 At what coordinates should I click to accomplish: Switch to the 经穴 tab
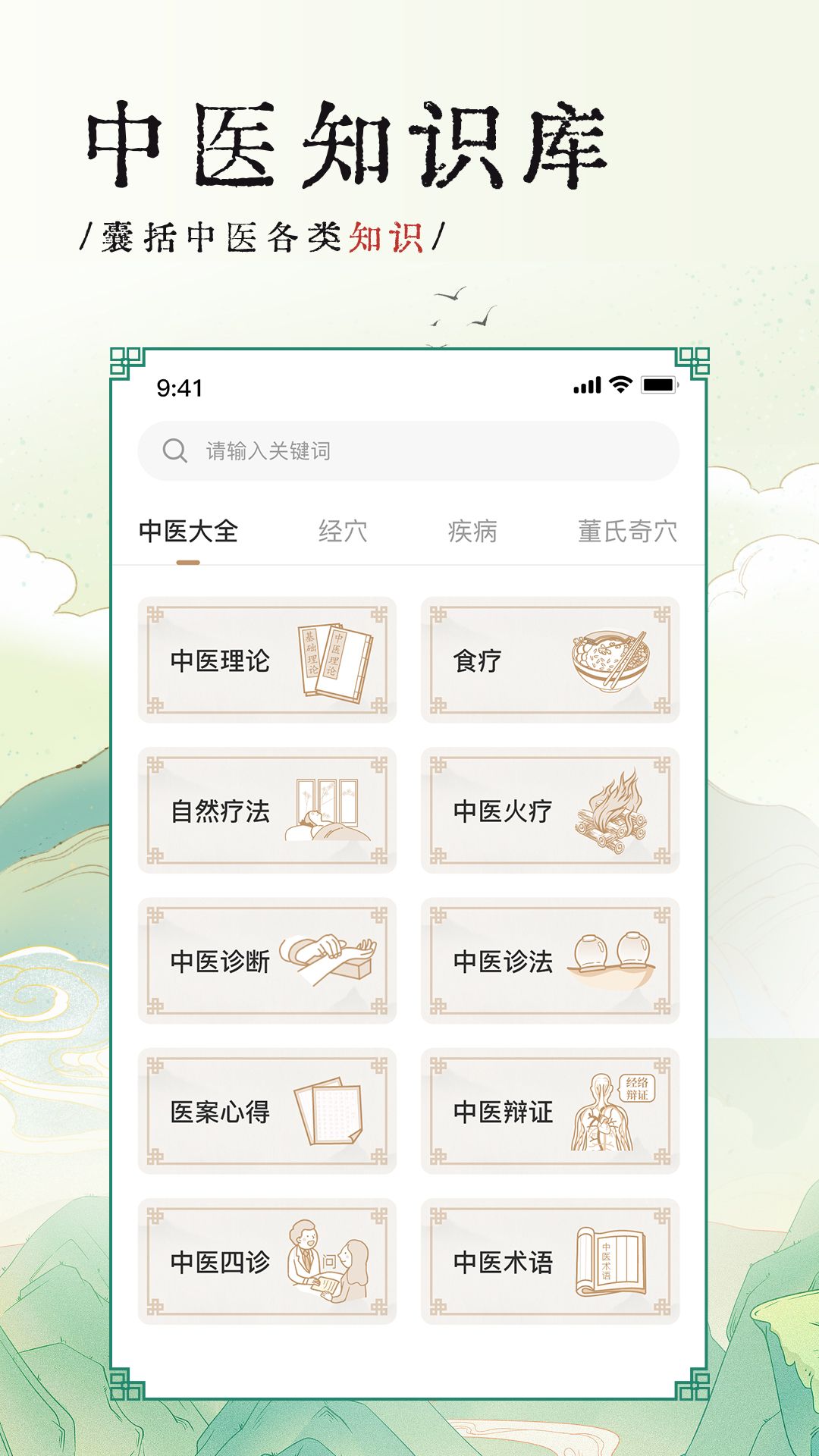343,532
